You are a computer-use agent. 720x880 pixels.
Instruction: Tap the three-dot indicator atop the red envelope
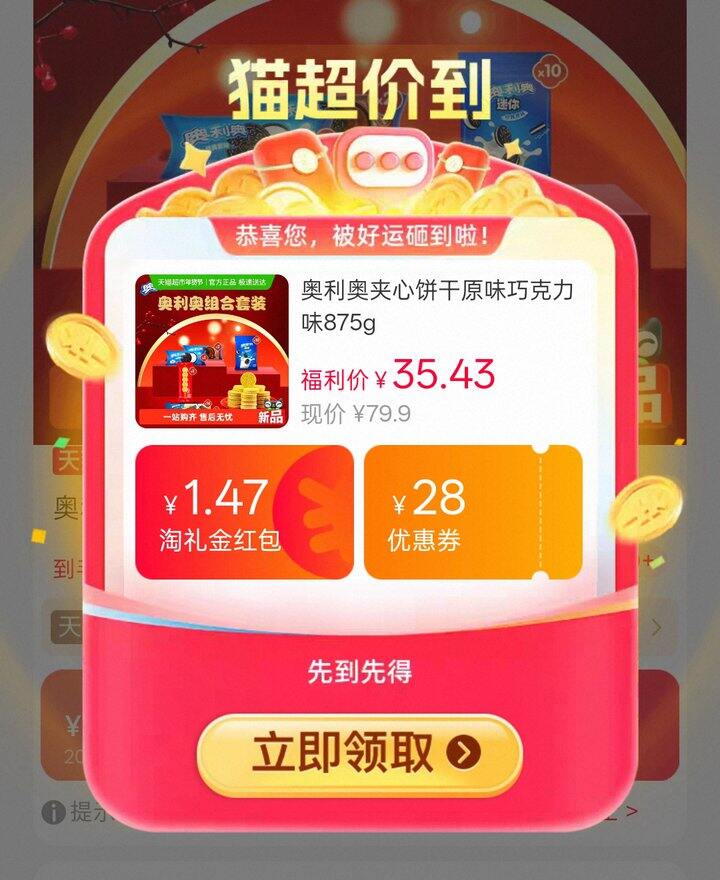(x=385, y=158)
